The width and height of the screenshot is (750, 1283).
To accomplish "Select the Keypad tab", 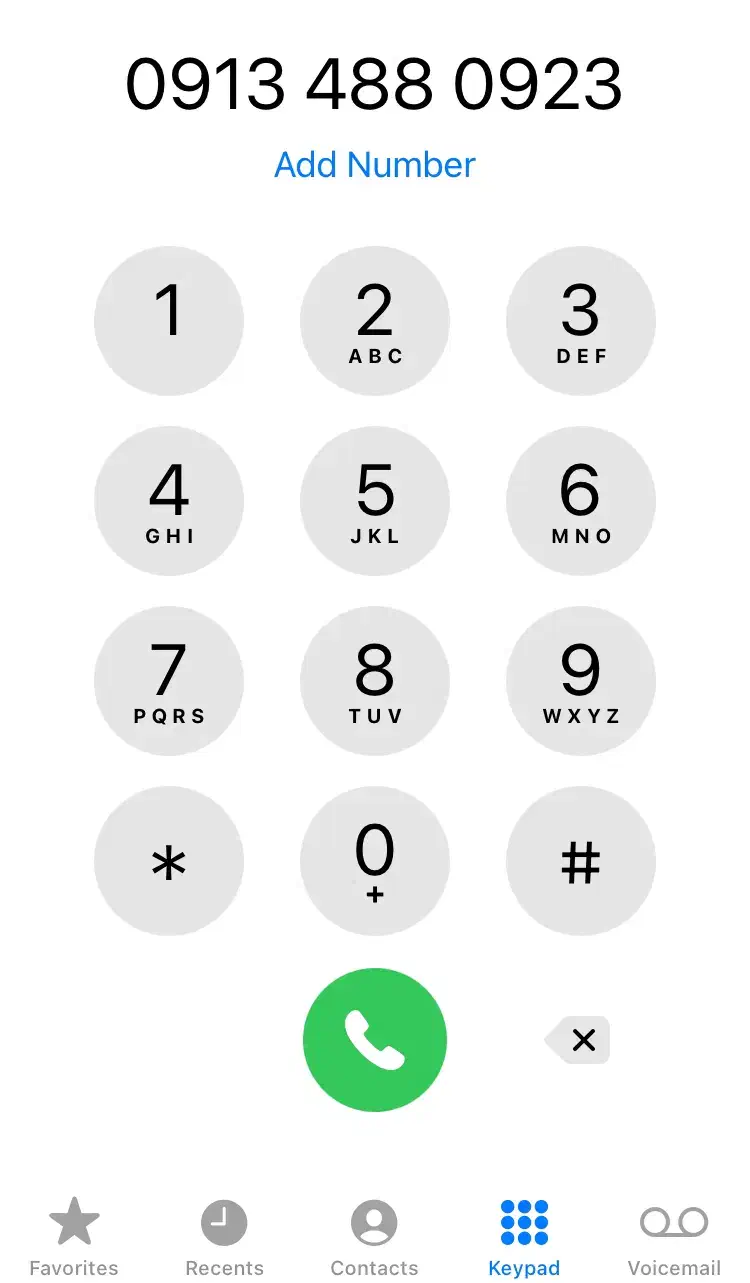I will pos(524,1236).
